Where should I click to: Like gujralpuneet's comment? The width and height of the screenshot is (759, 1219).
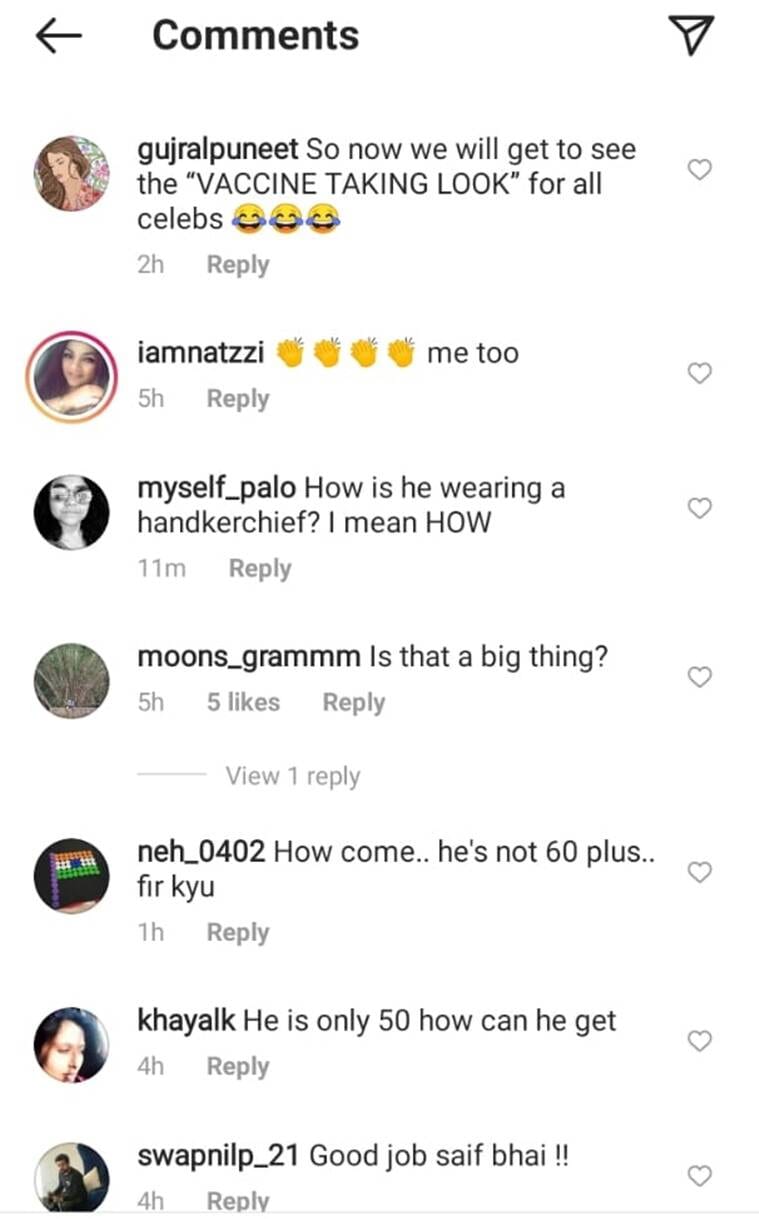pyautogui.click(x=700, y=170)
